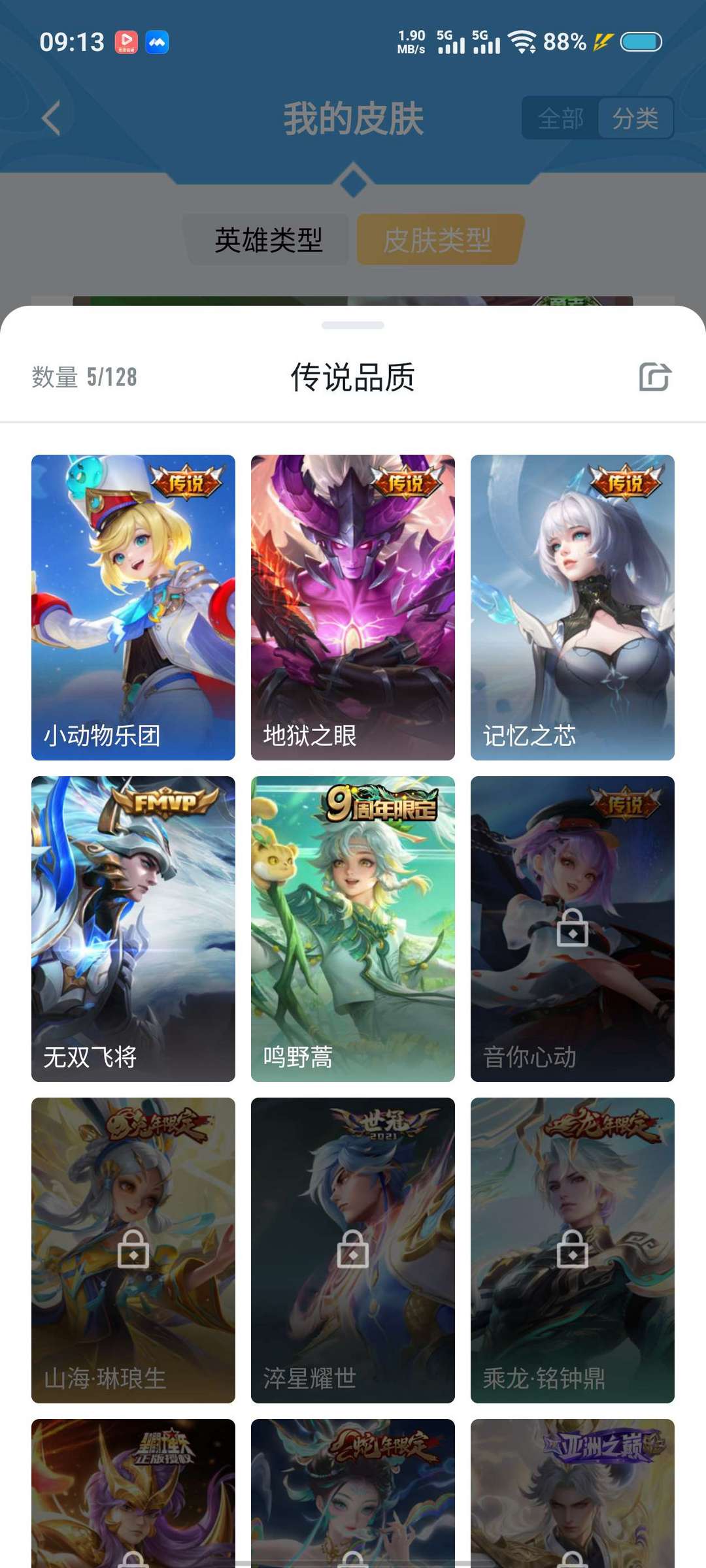Go back with the top-left arrow
The width and height of the screenshot is (706, 1568).
[x=51, y=118]
